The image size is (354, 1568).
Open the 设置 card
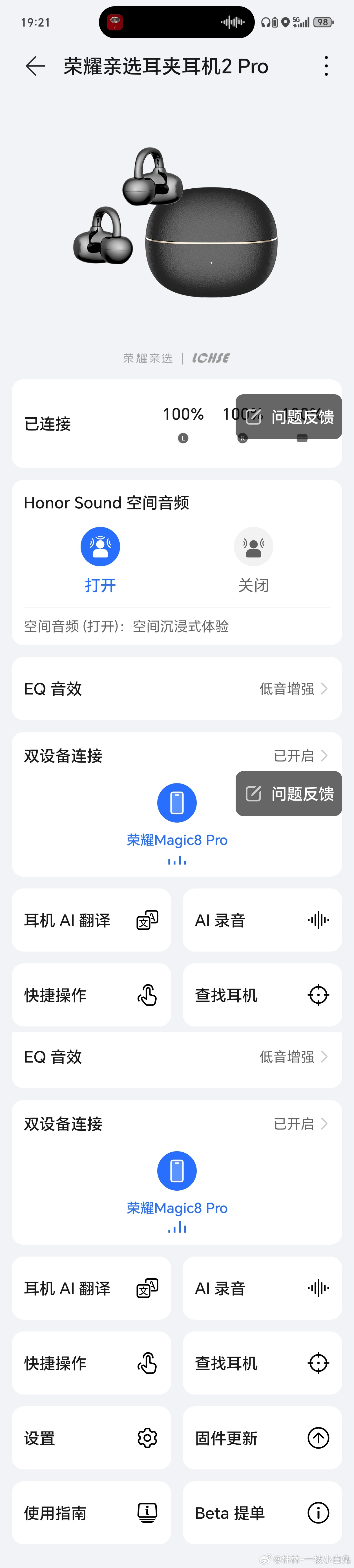tap(91, 1438)
